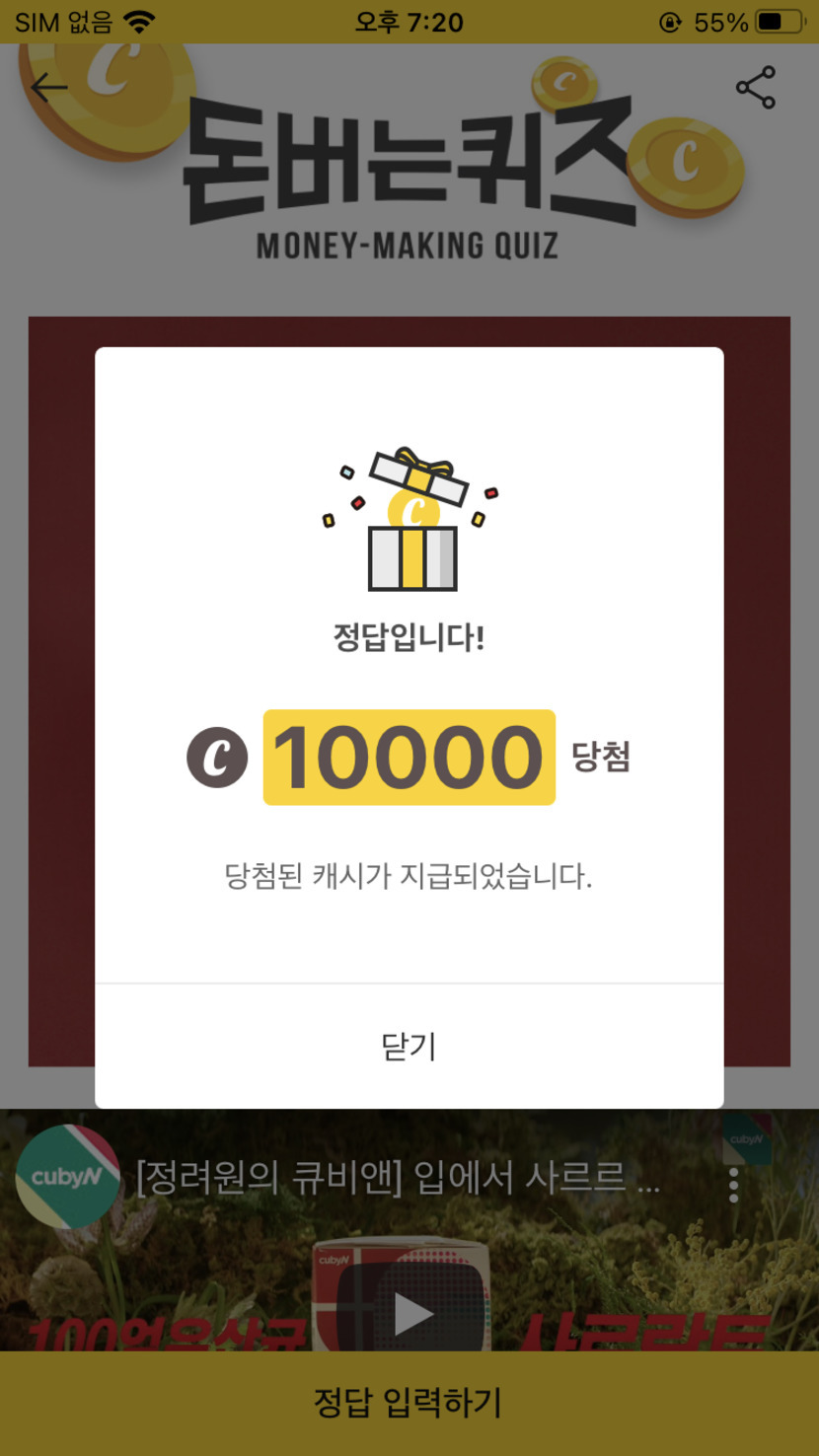Tap the 정답 입력하기 button
The image size is (819, 1456).
click(x=409, y=1403)
